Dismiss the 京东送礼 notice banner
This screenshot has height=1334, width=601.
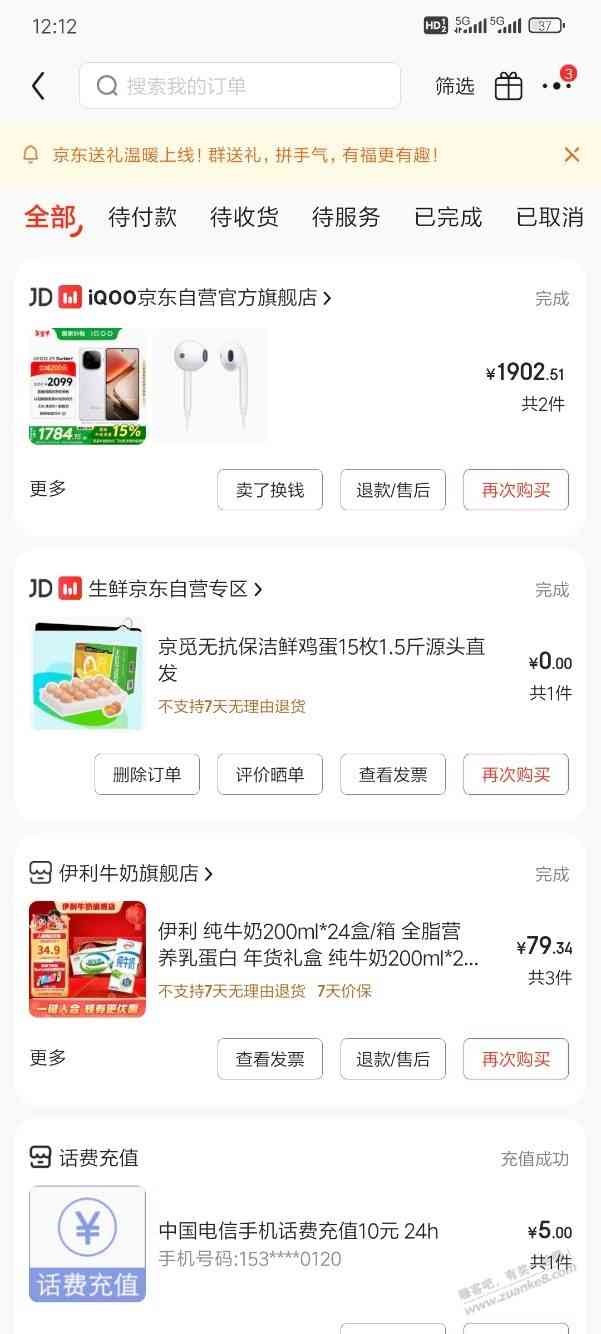(x=572, y=154)
